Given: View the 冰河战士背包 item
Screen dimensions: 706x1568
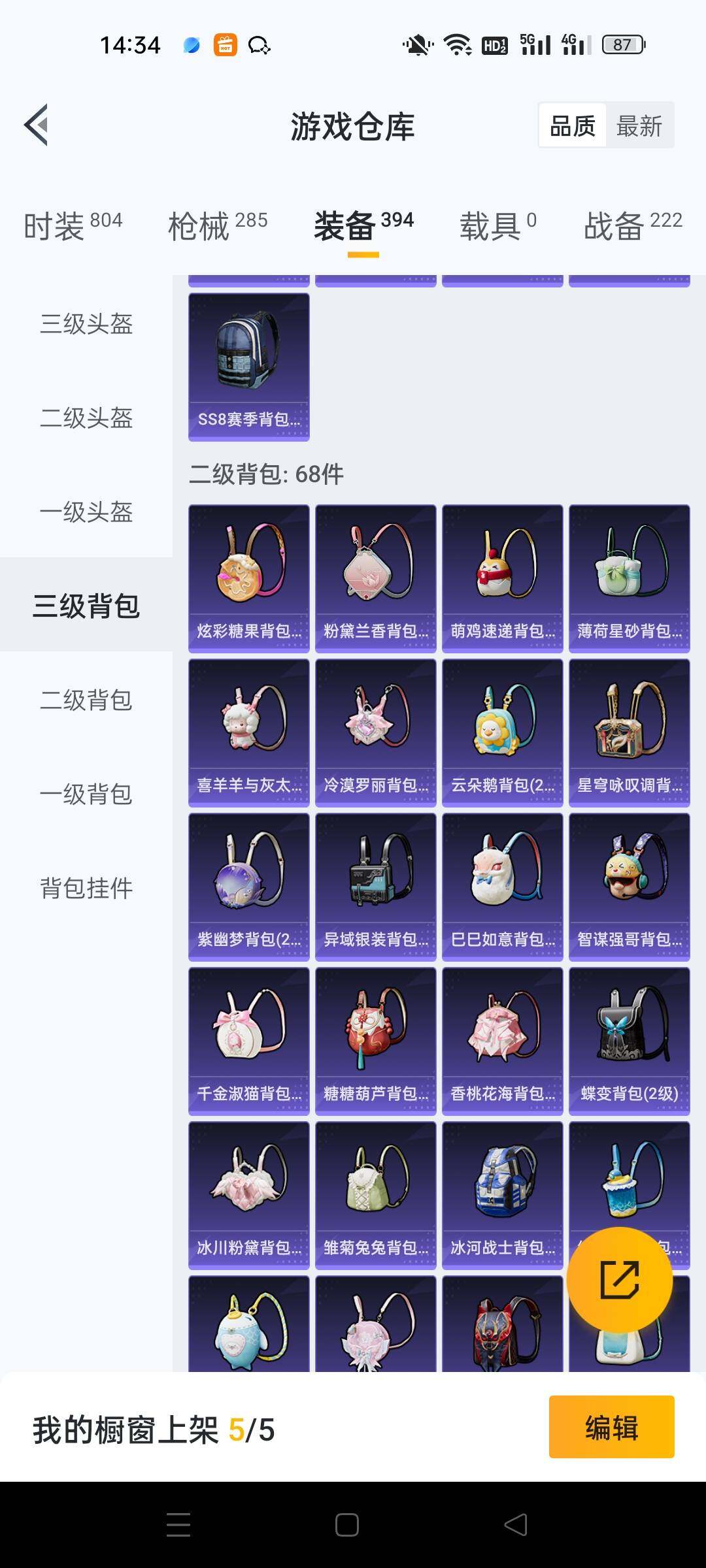Looking at the screenshot, I should (502, 1195).
